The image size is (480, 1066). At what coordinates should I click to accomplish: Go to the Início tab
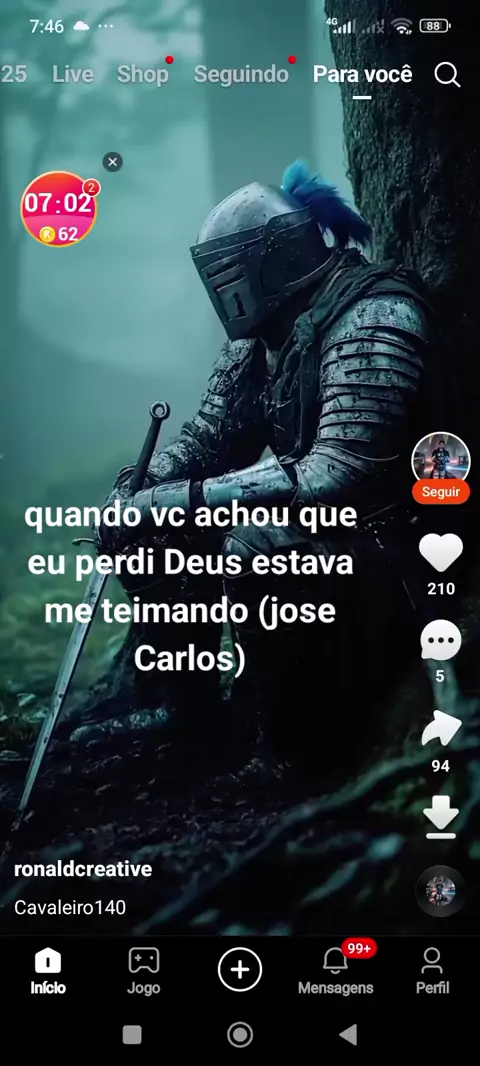point(48,971)
